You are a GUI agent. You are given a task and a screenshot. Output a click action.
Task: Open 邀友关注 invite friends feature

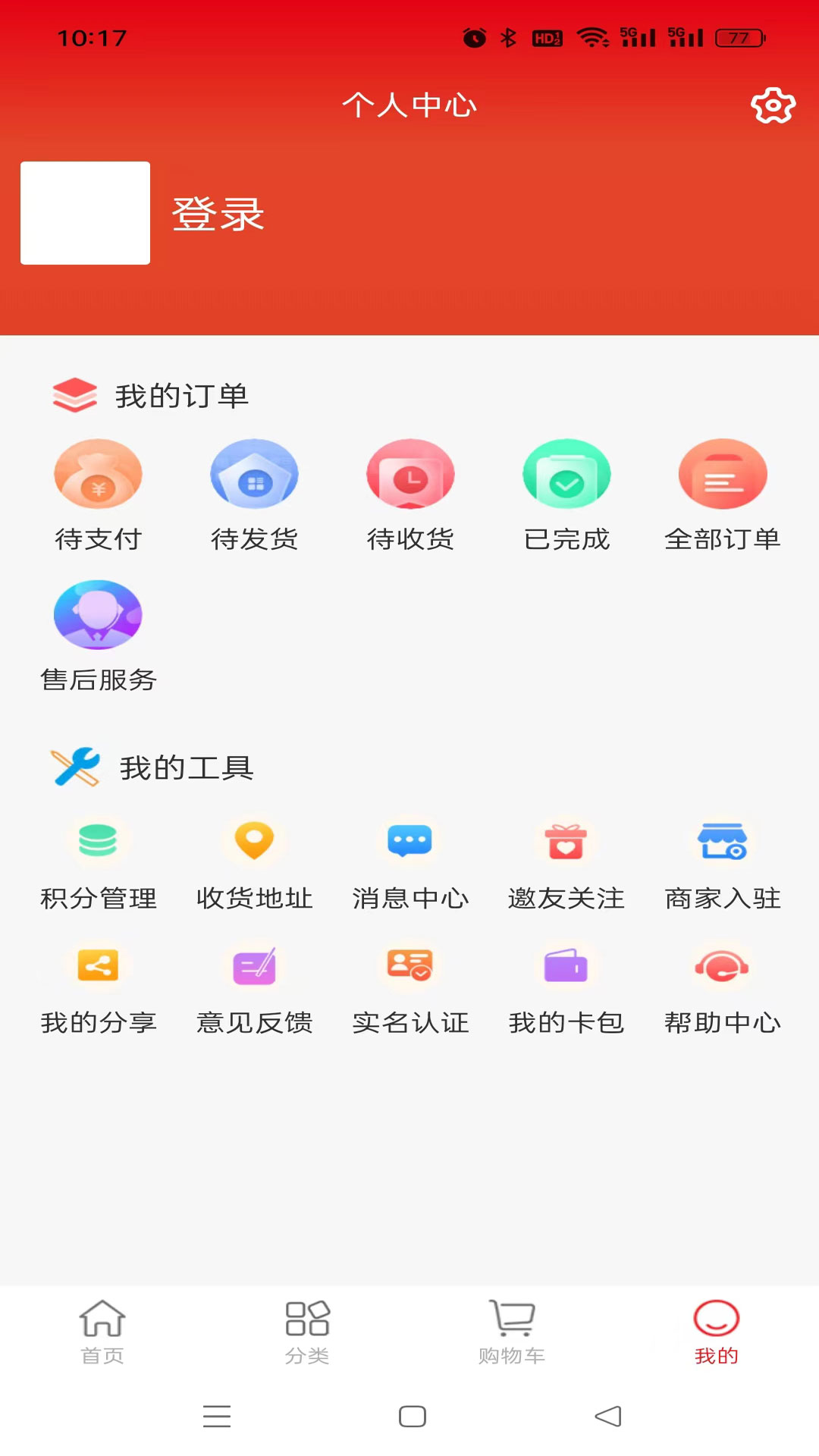(566, 864)
